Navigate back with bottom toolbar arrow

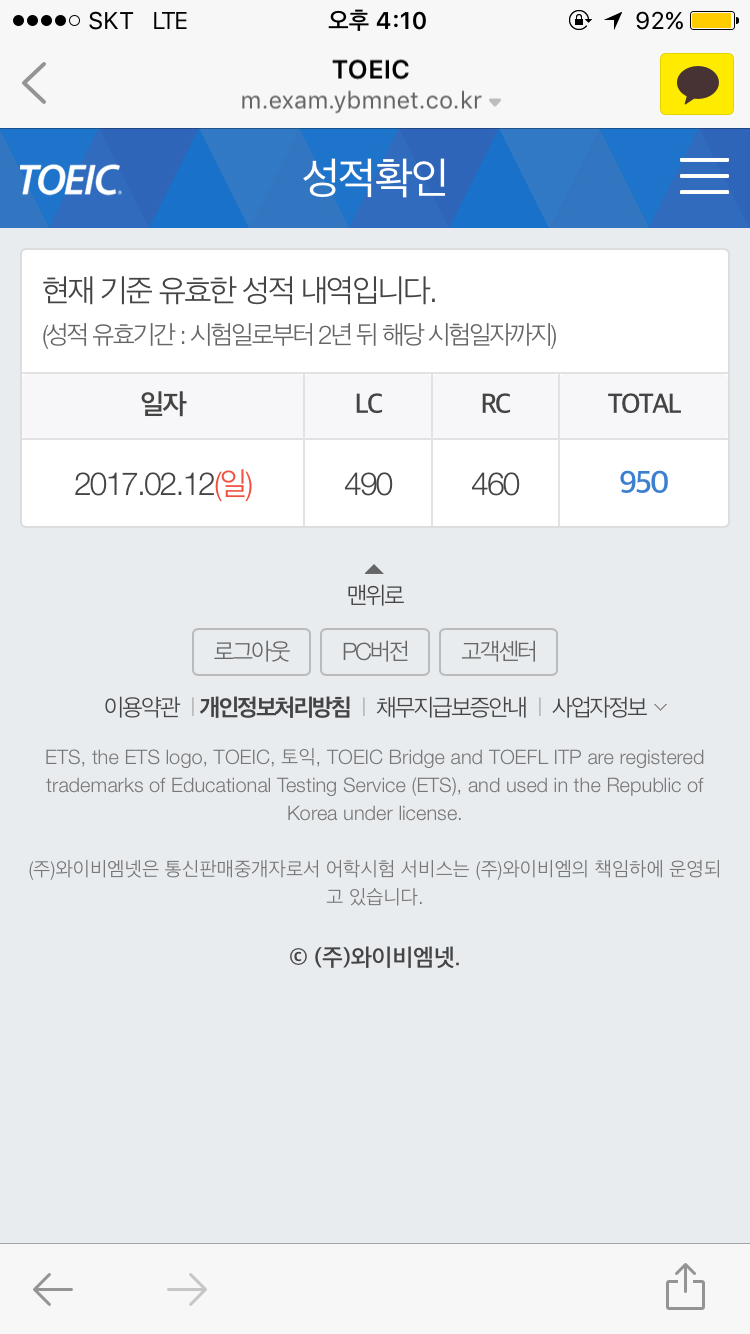53,1290
